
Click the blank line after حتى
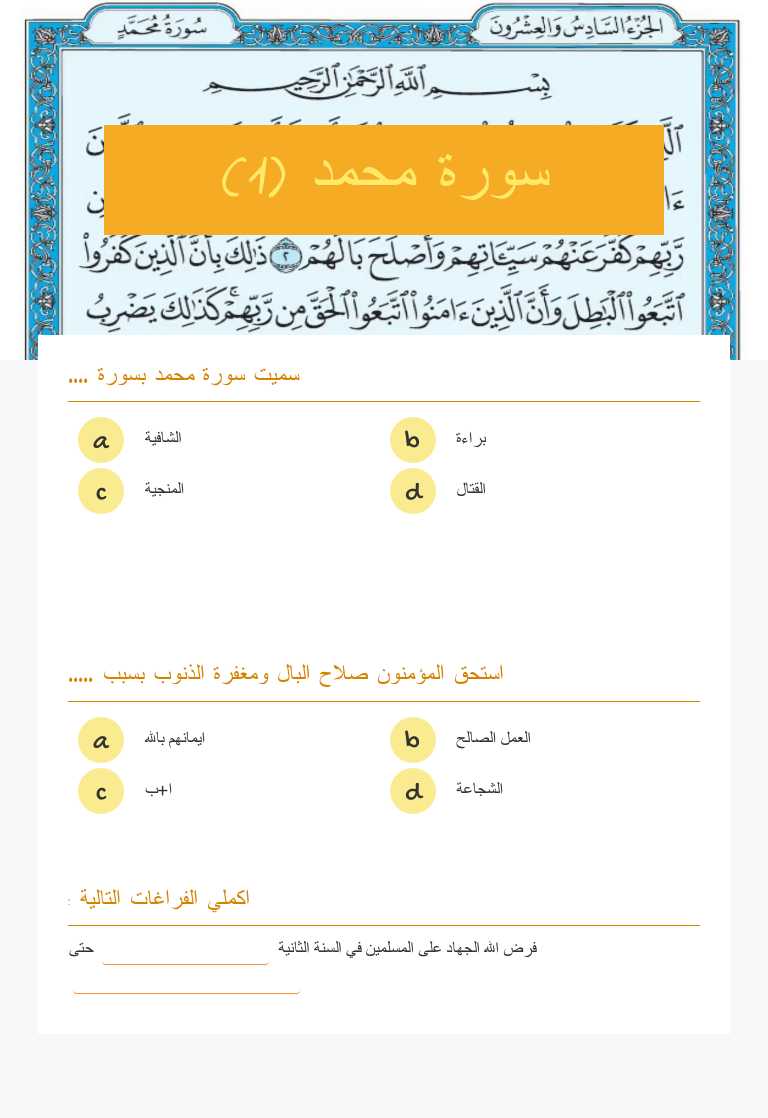pyautogui.click(x=185, y=955)
